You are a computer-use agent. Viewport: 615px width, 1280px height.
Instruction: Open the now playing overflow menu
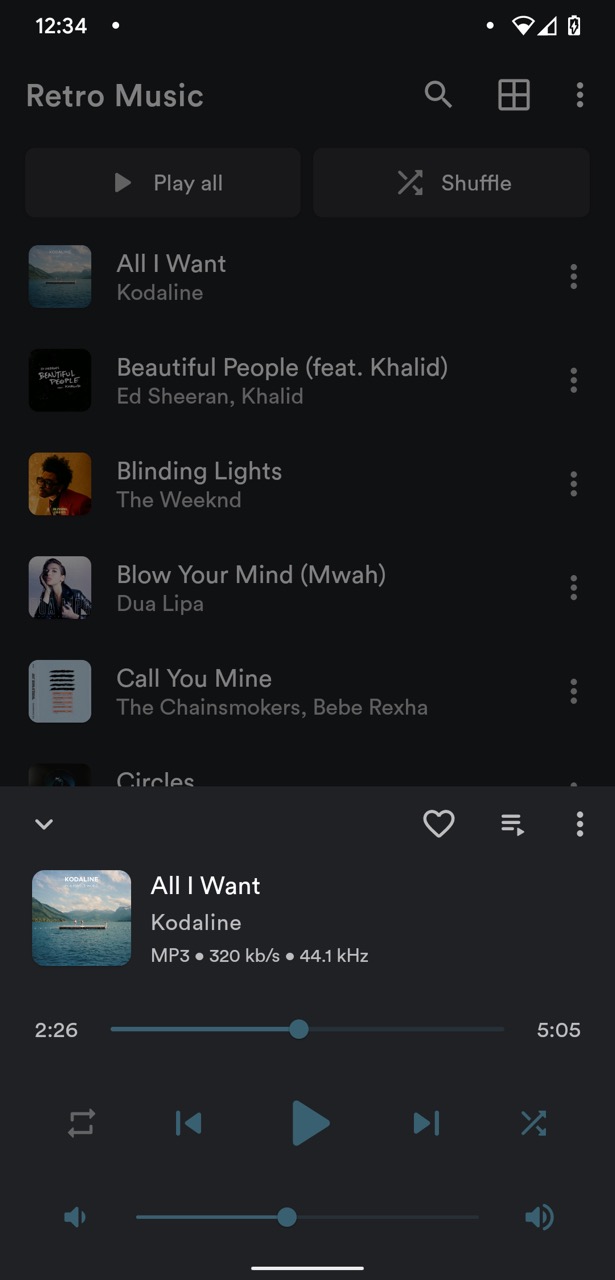tap(580, 824)
